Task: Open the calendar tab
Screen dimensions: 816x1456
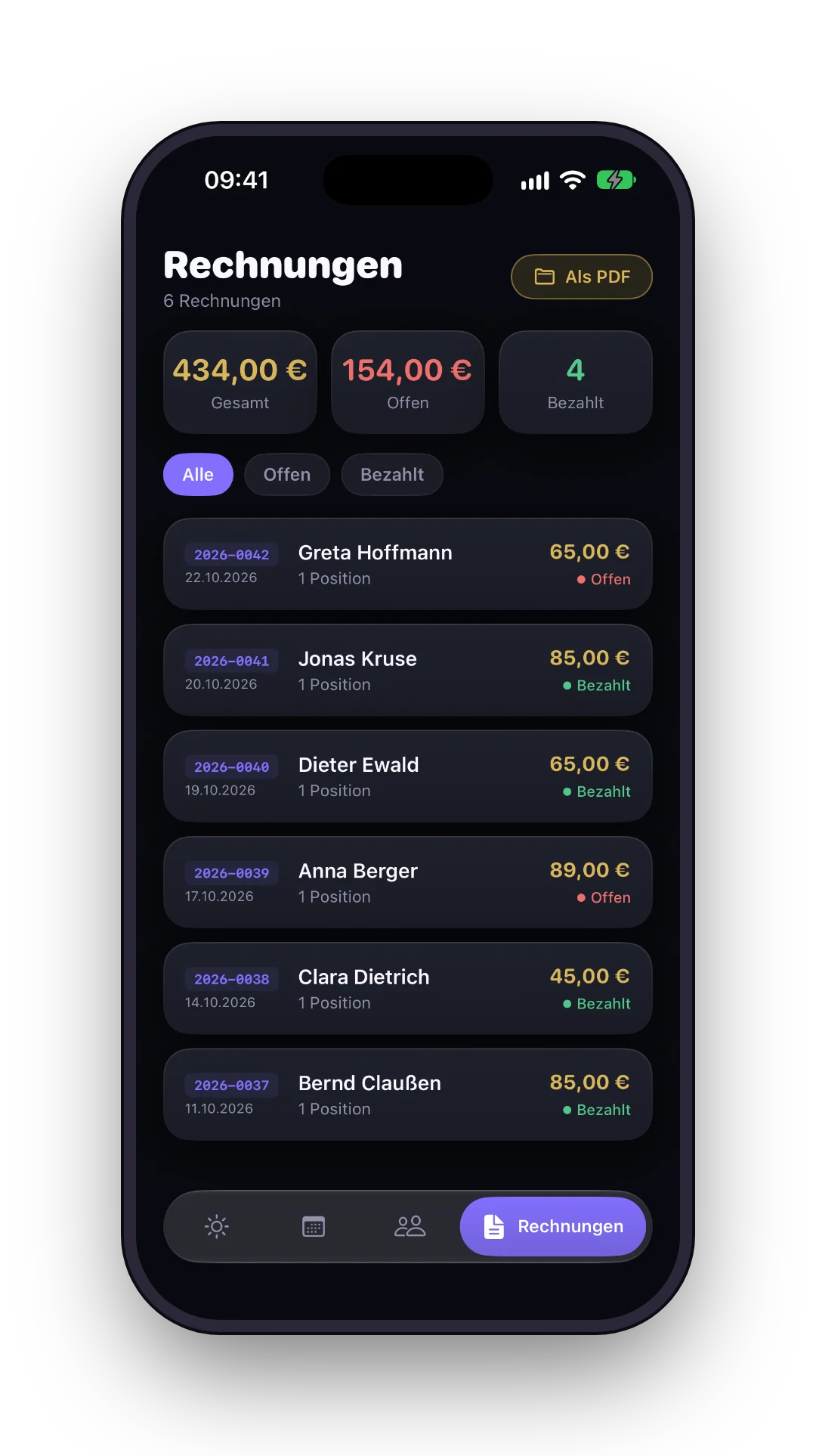Action: [x=314, y=1226]
